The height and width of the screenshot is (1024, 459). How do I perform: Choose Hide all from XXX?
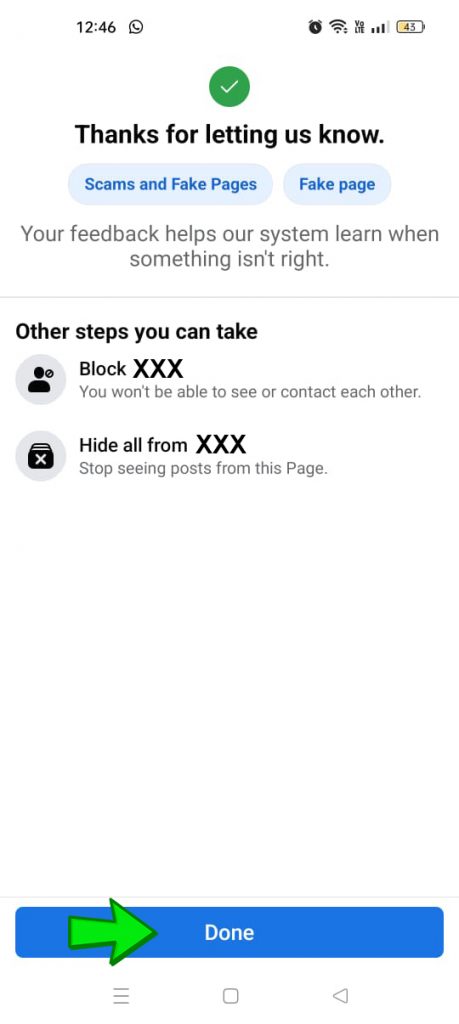pos(229,456)
